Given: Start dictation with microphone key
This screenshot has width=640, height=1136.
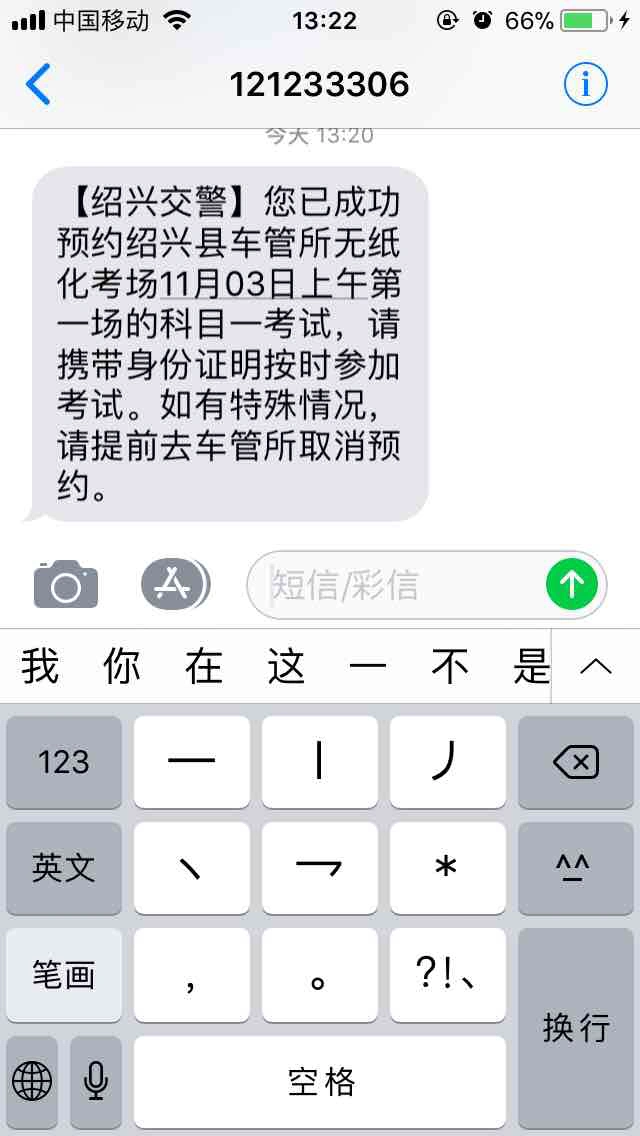Looking at the screenshot, I should (x=96, y=1080).
